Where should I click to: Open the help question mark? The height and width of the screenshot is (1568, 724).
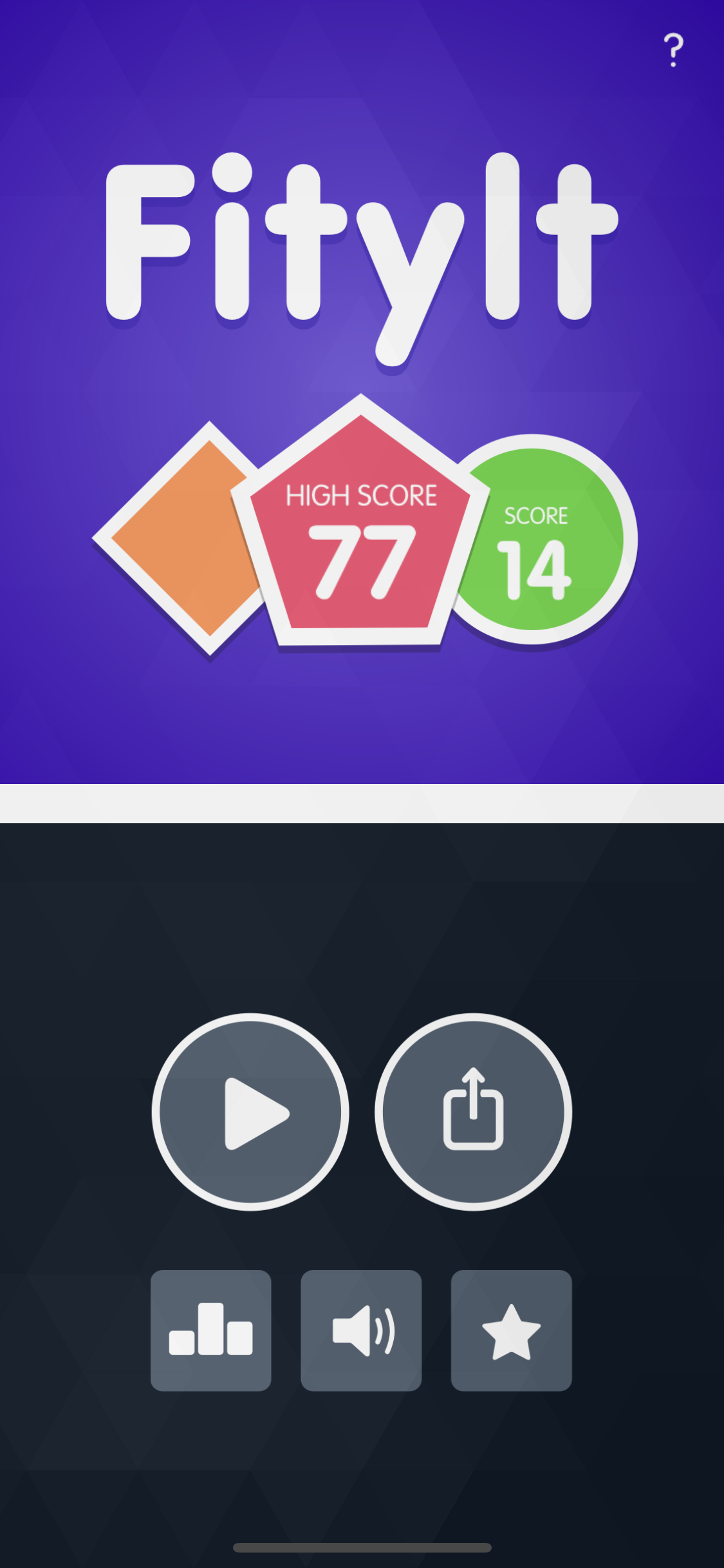click(673, 50)
